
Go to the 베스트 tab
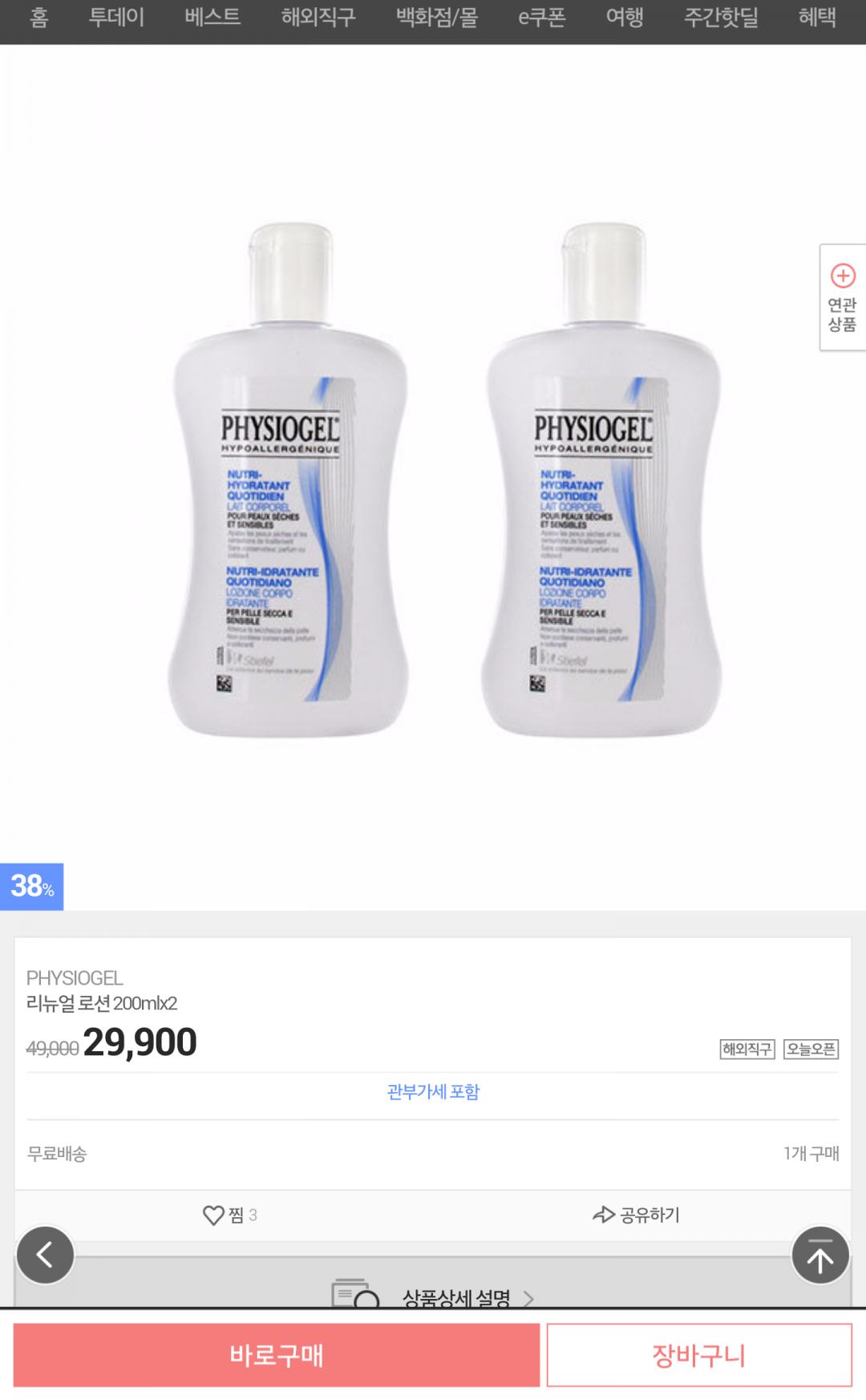point(212,18)
